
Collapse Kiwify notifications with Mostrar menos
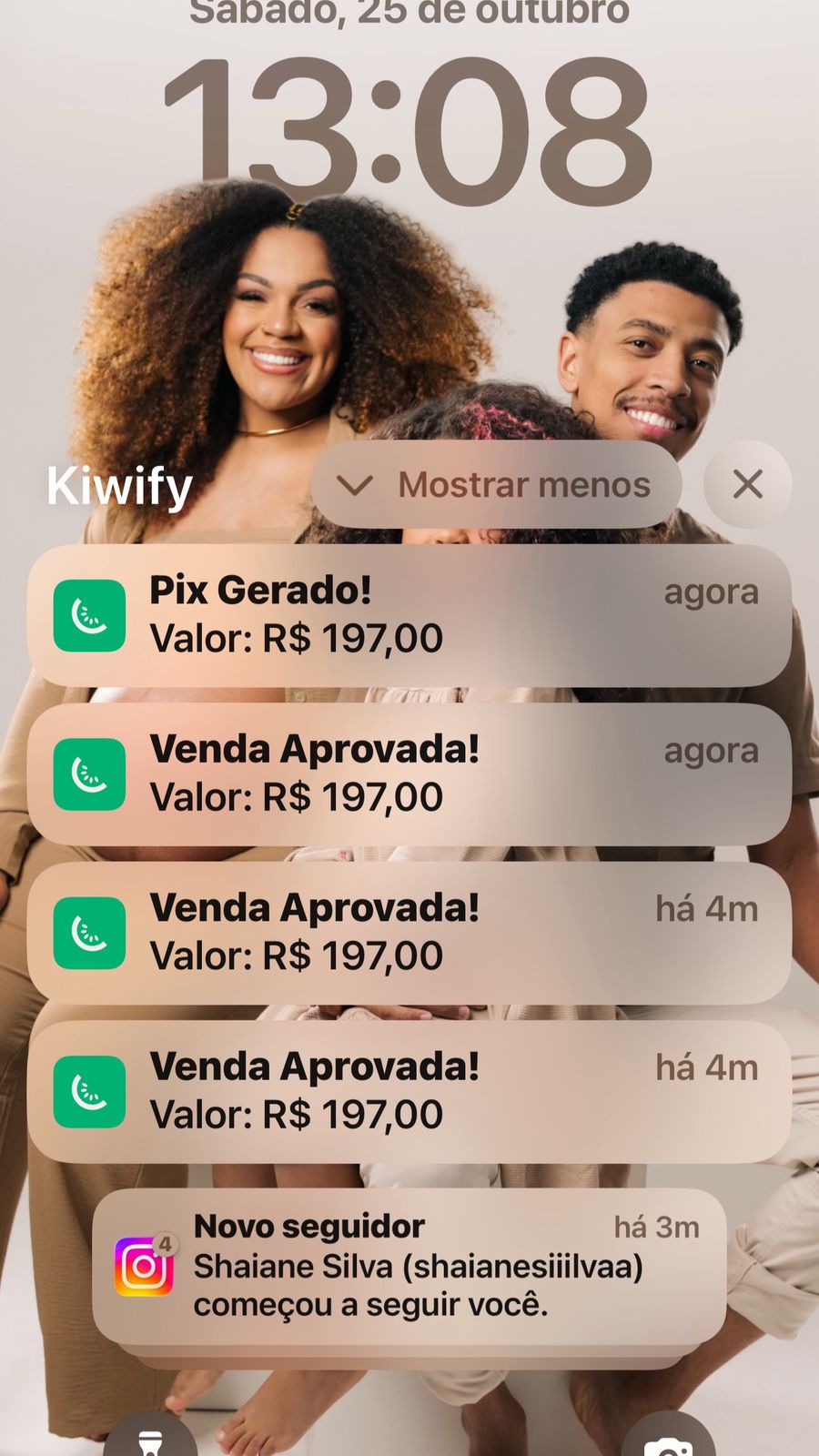tap(496, 485)
